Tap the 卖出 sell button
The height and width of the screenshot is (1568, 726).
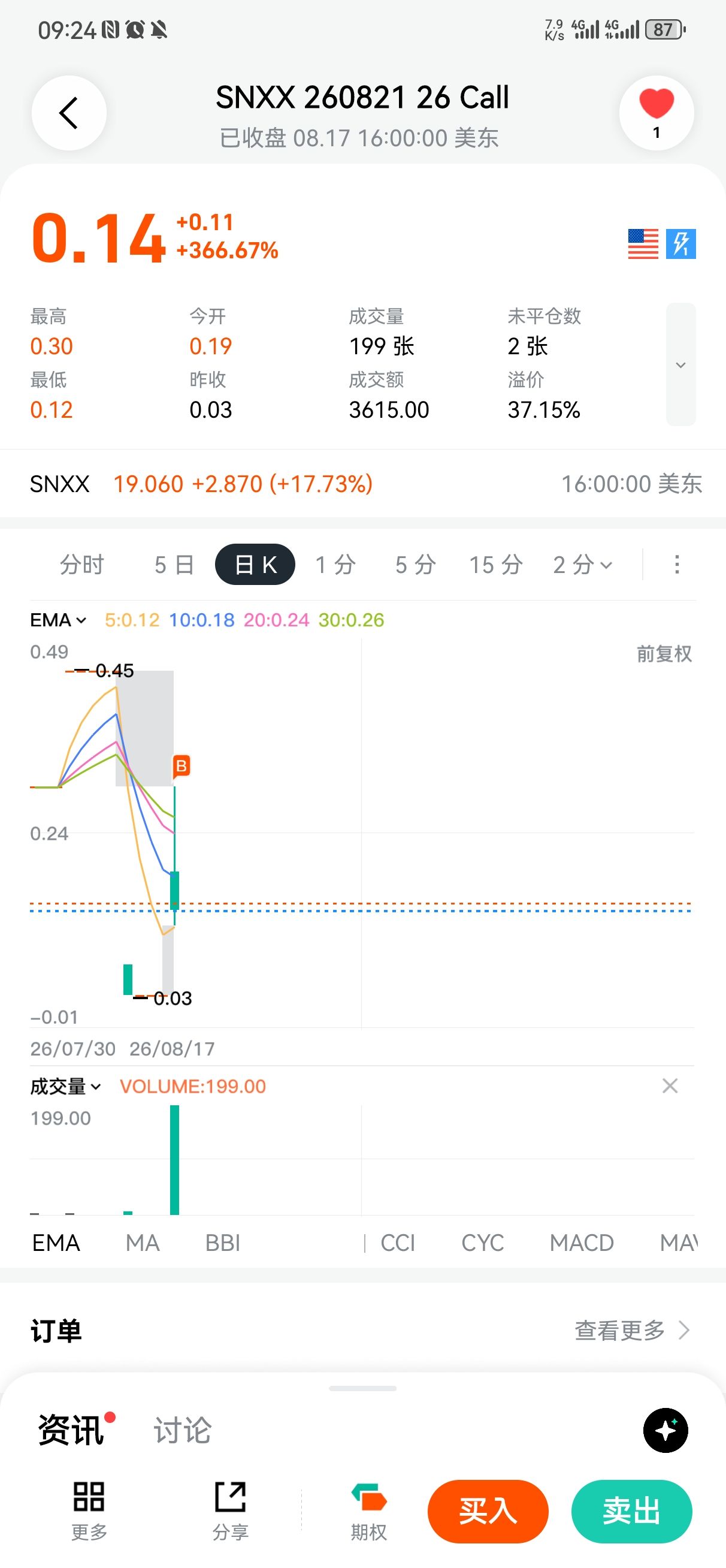click(x=632, y=1512)
